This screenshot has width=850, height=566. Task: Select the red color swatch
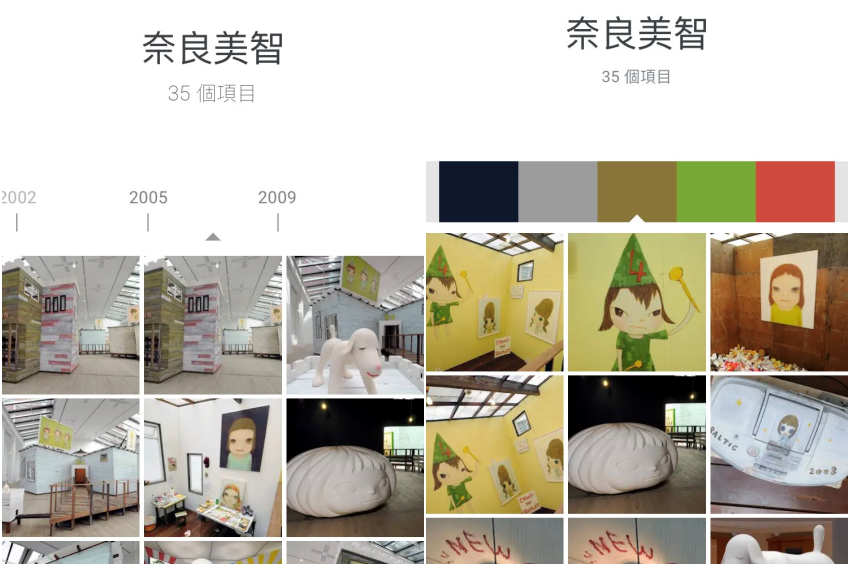pyautogui.click(x=794, y=191)
